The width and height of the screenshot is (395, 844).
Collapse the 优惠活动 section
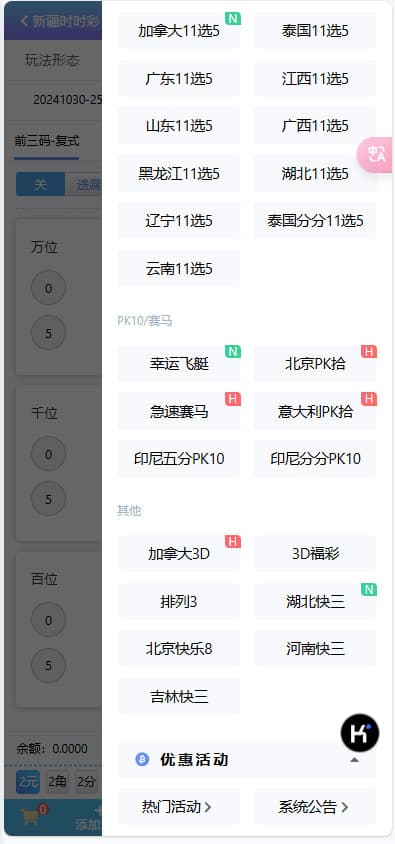(354, 760)
